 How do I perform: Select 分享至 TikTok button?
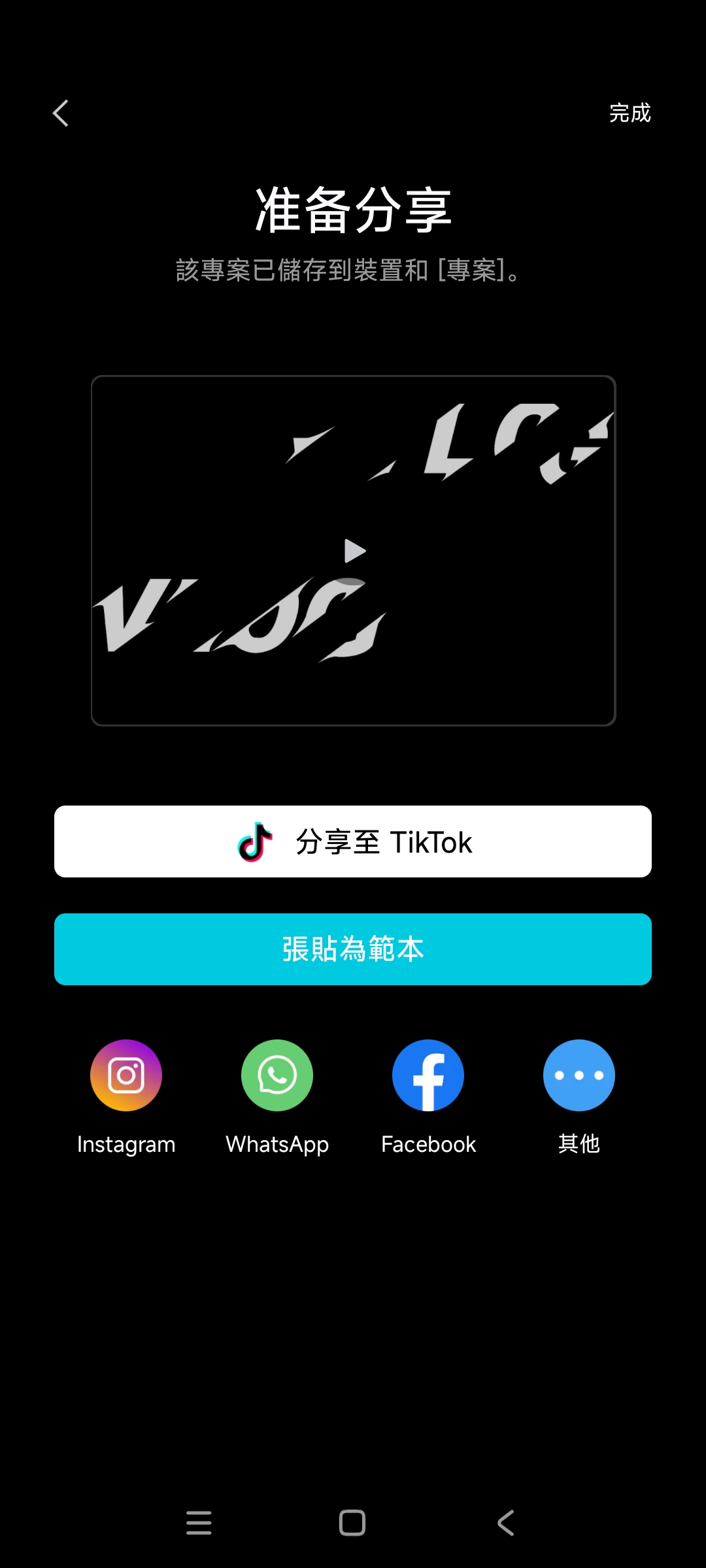click(353, 841)
